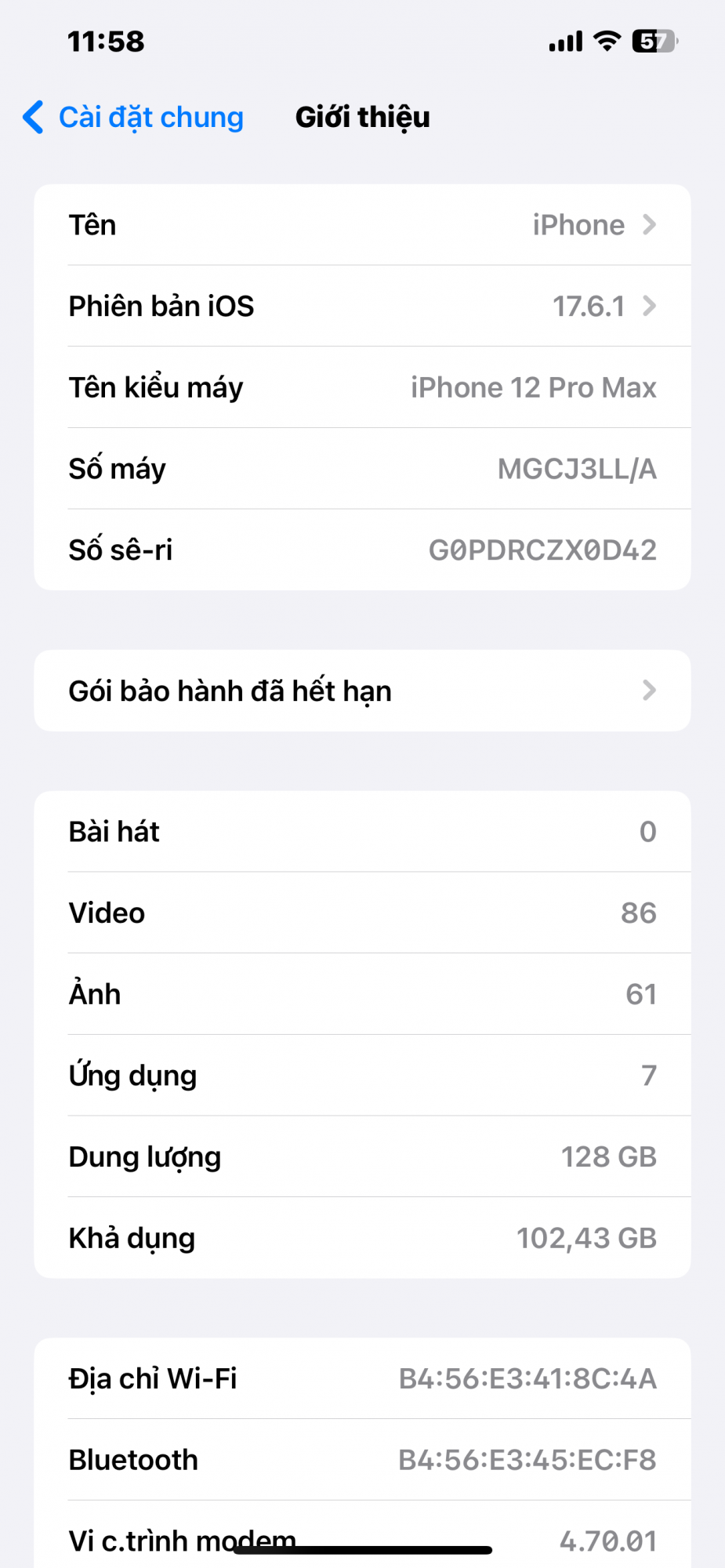Open the Tên row to rename device
Screen dimensions: 725x1568
click(362, 225)
